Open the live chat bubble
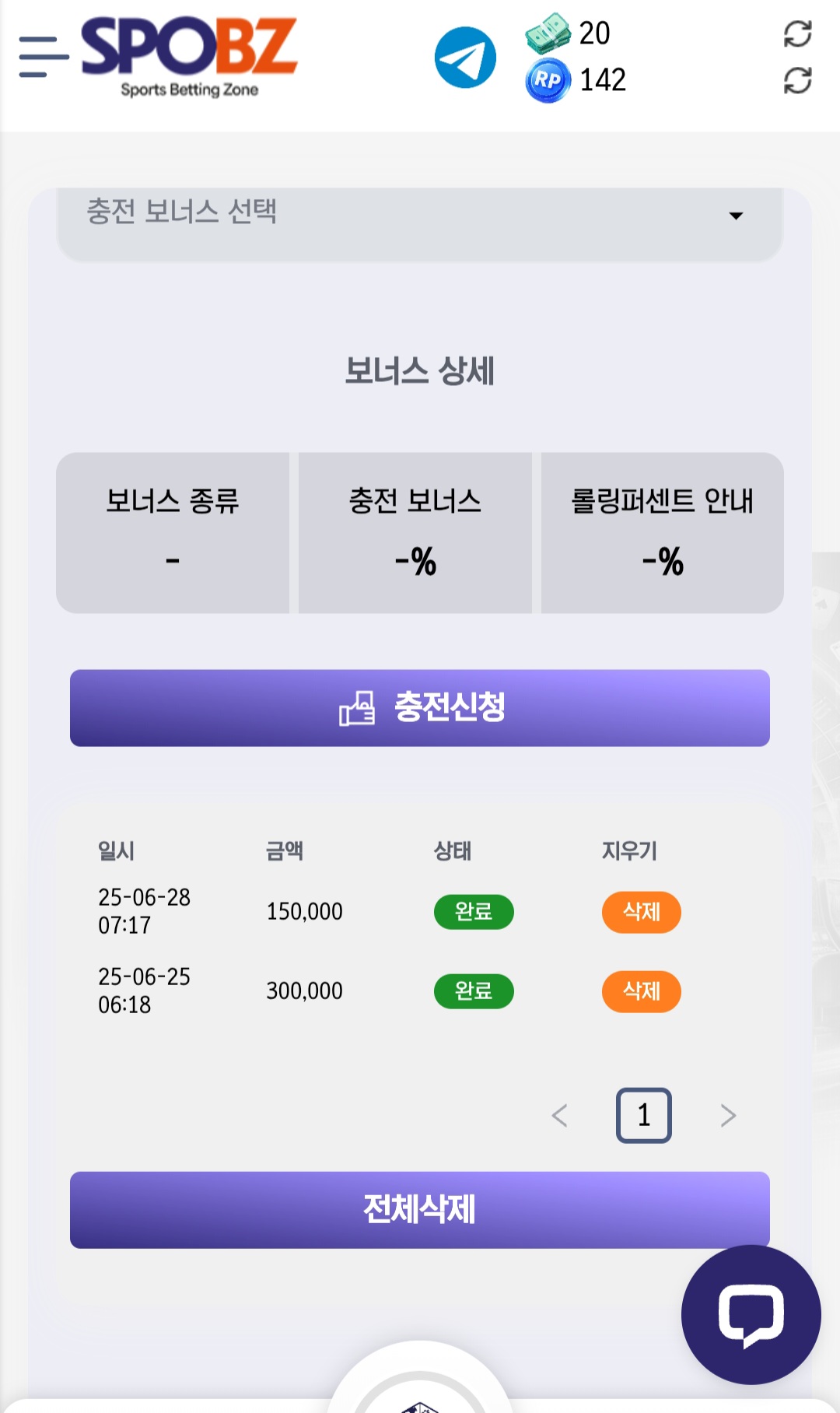This screenshot has height=1413, width=840. (751, 1315)
